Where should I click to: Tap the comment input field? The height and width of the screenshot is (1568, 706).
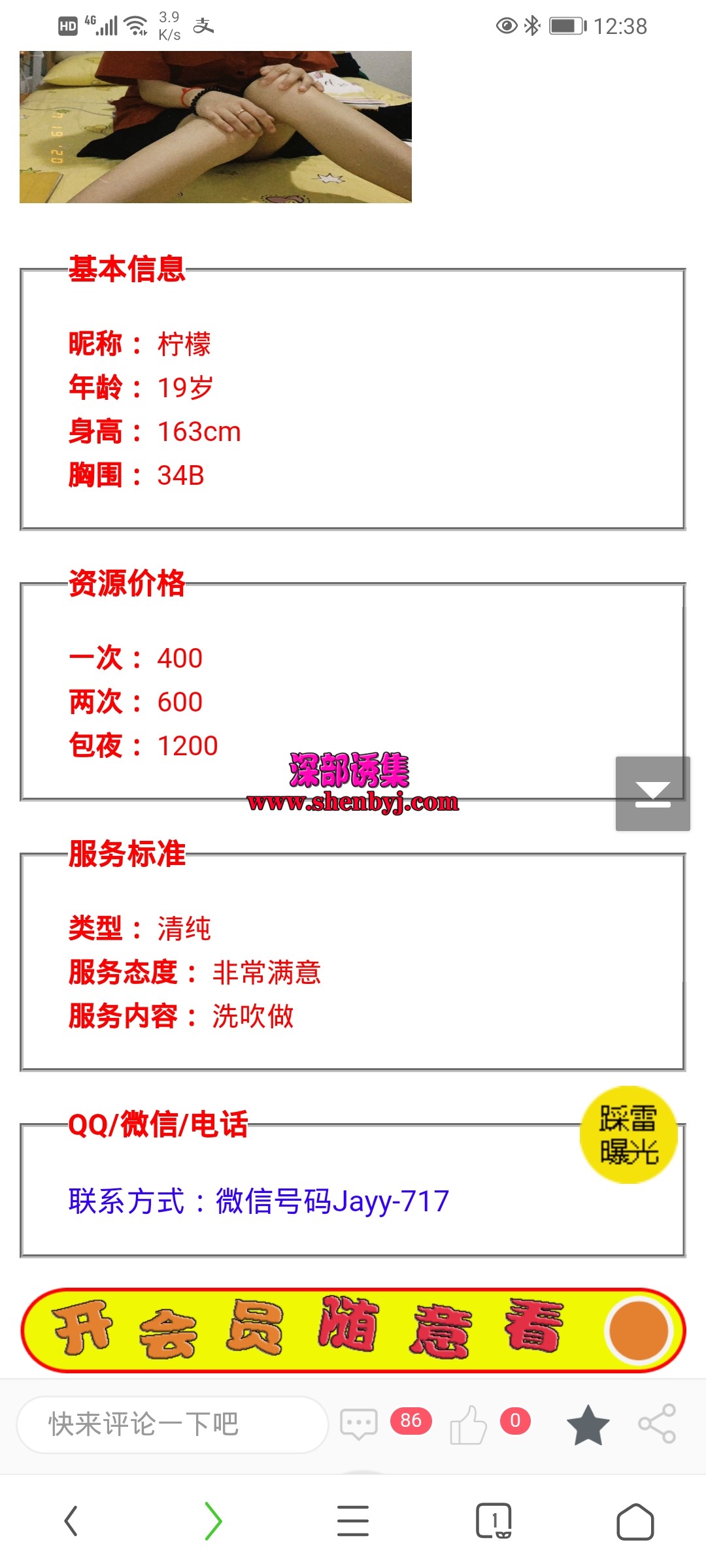tap(171, 1424)
